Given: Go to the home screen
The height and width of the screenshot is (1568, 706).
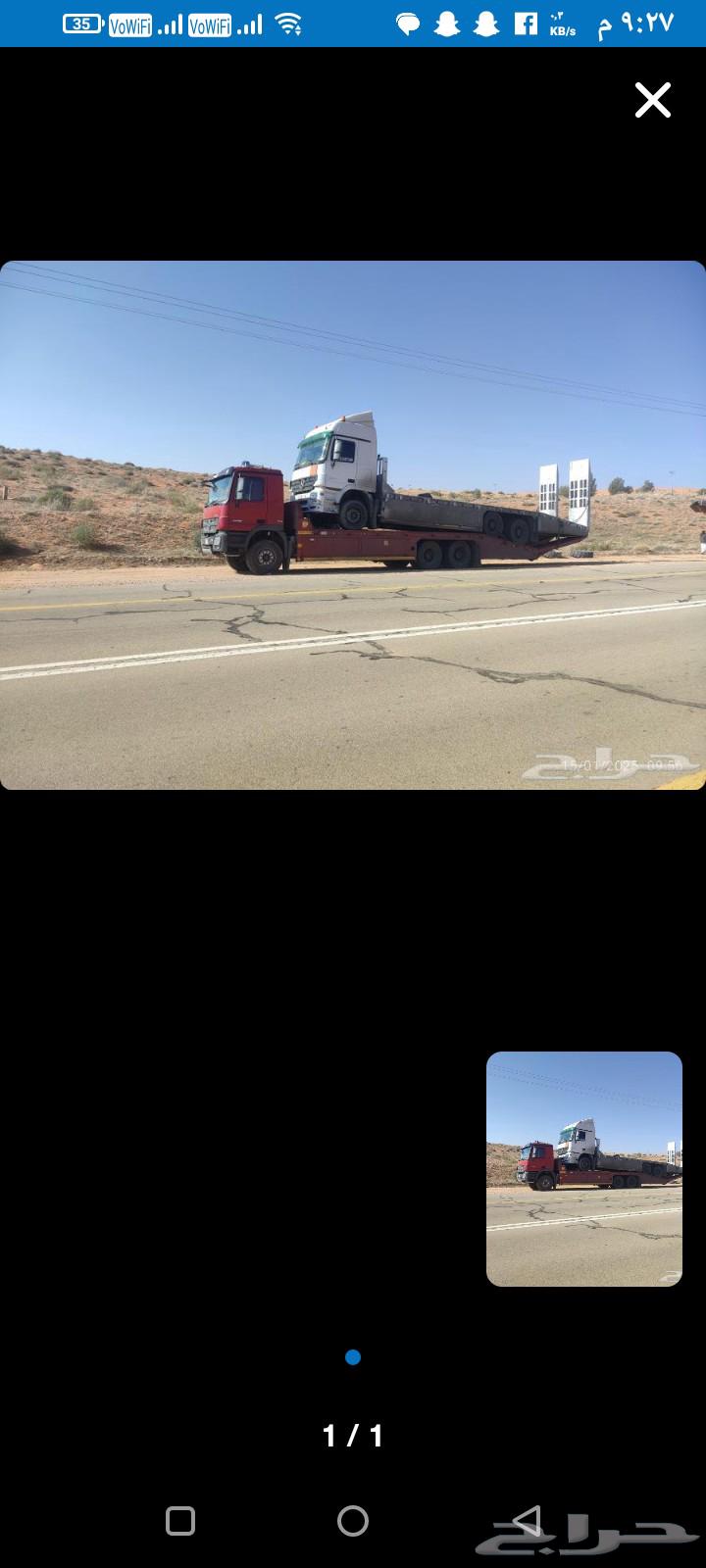Looking at the screenshot, I should coord(353,1521).
